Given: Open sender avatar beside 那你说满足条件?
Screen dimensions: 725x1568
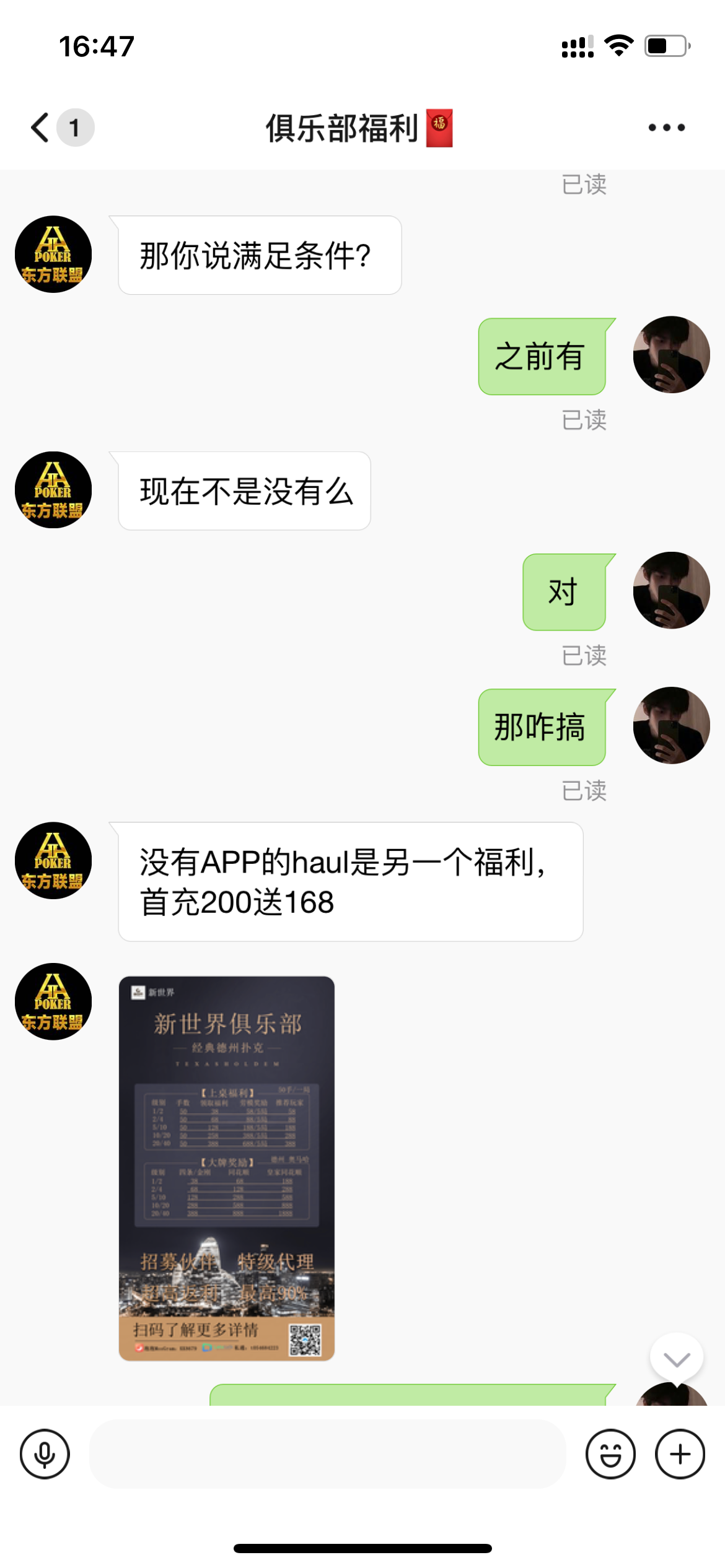Looking at the screenshot, I should [53, 255].
